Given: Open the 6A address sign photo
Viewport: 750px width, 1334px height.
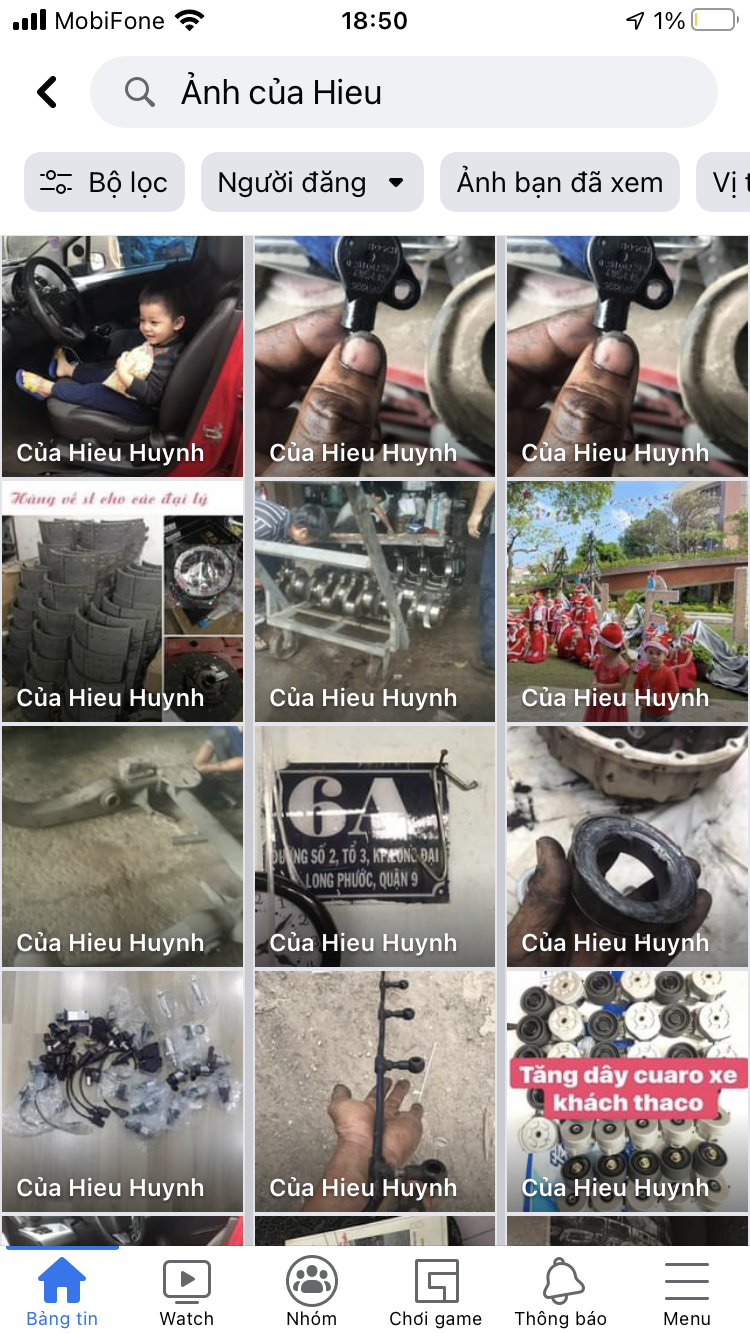Looking at the screenshot, I should coord(374,846).
